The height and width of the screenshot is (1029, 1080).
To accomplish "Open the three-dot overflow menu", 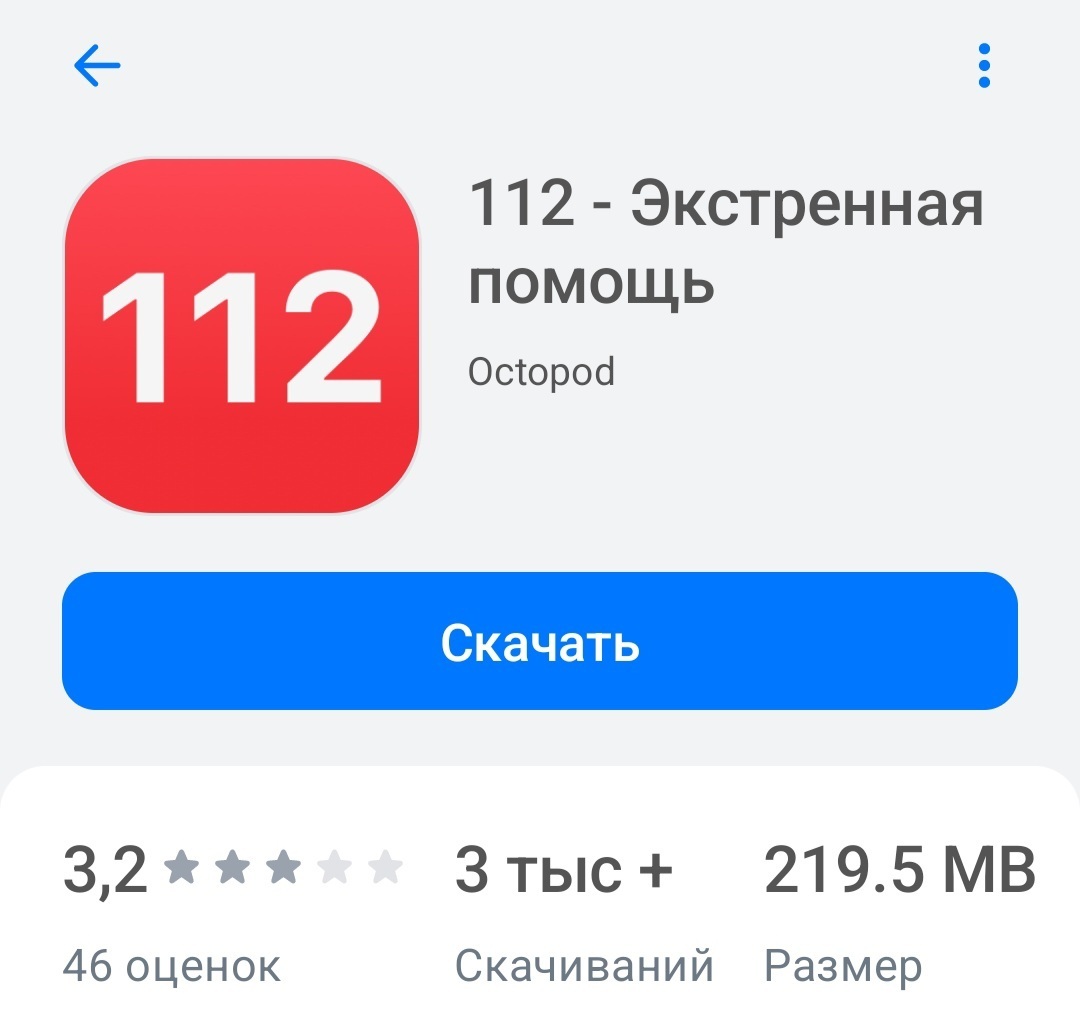I will pos(984,66).
